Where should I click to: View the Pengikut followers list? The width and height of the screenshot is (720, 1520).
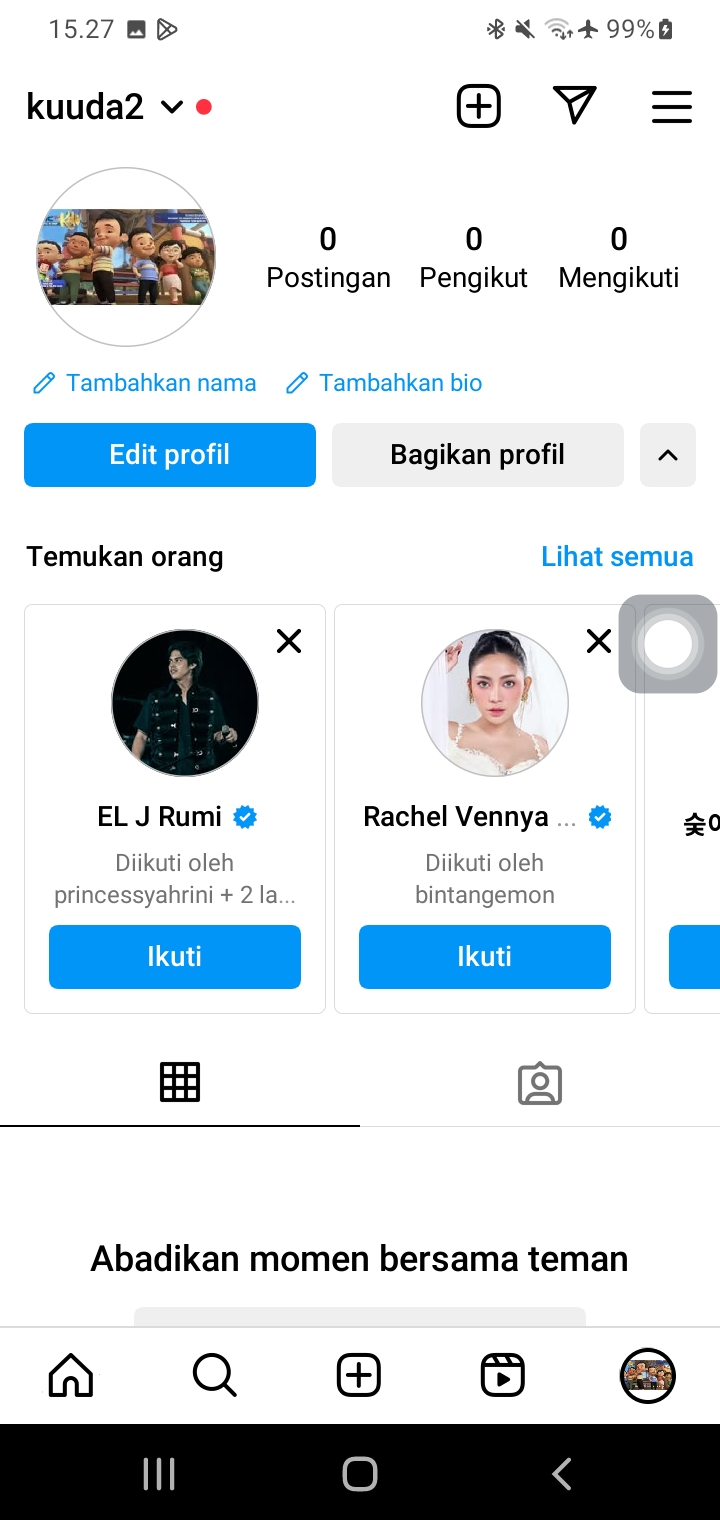tap(473, 257)
